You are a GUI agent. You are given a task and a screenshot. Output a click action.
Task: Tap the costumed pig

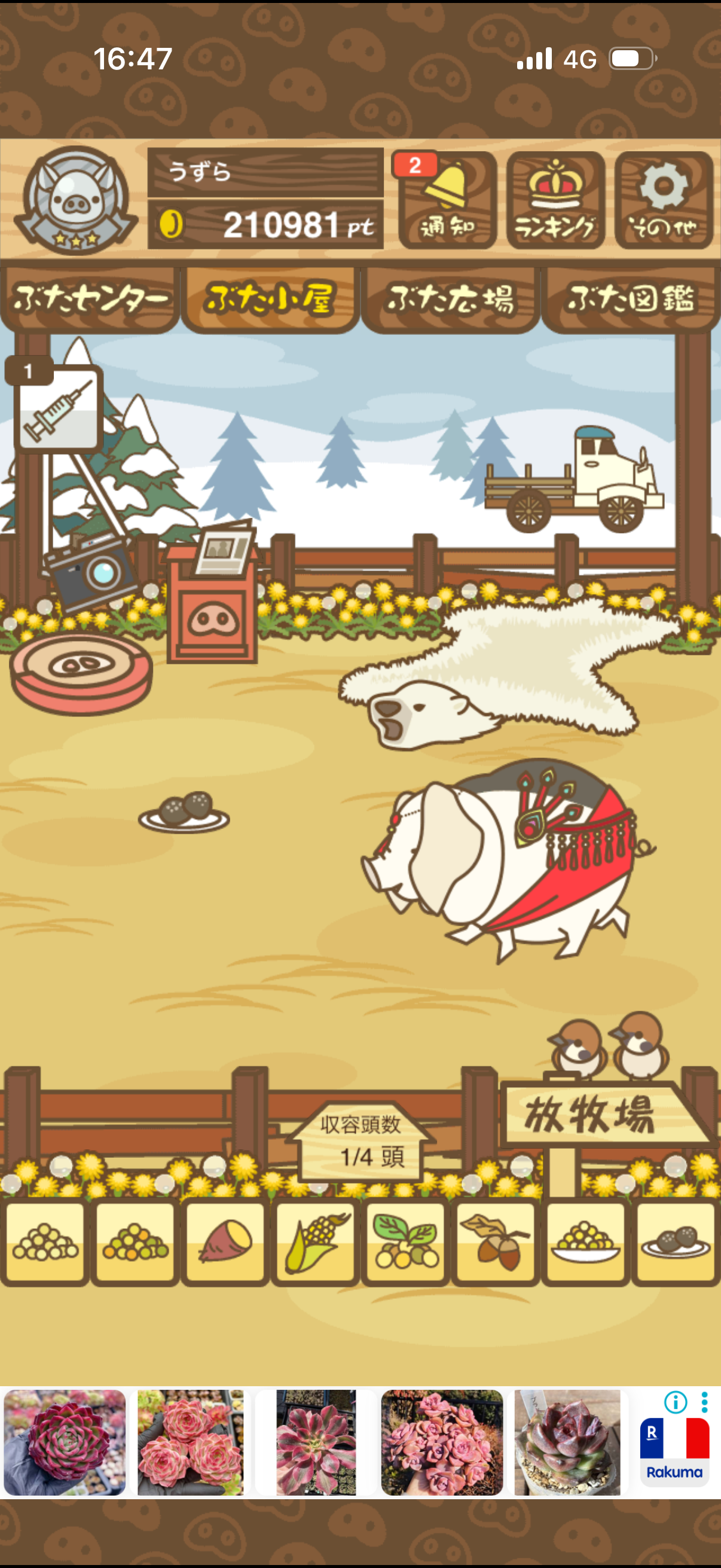505,858
